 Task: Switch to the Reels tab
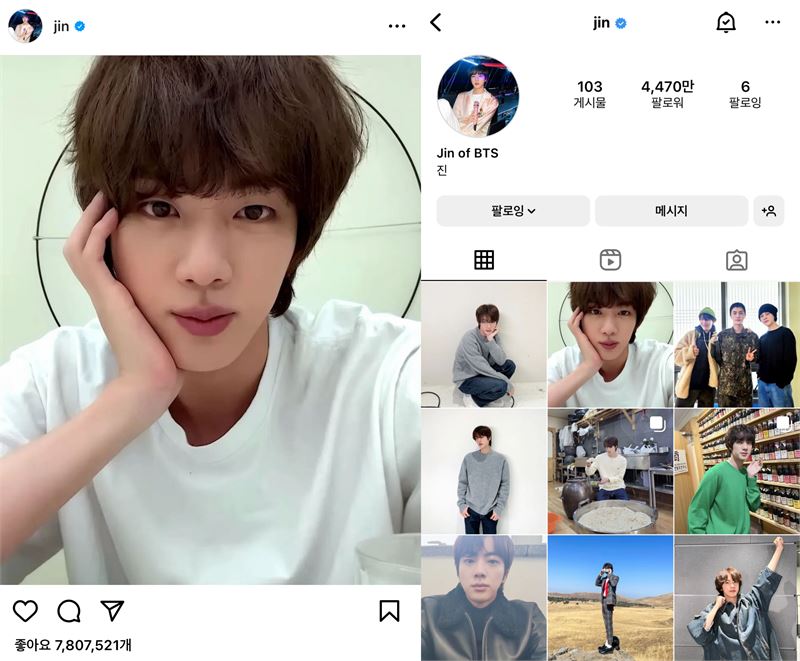610,260
